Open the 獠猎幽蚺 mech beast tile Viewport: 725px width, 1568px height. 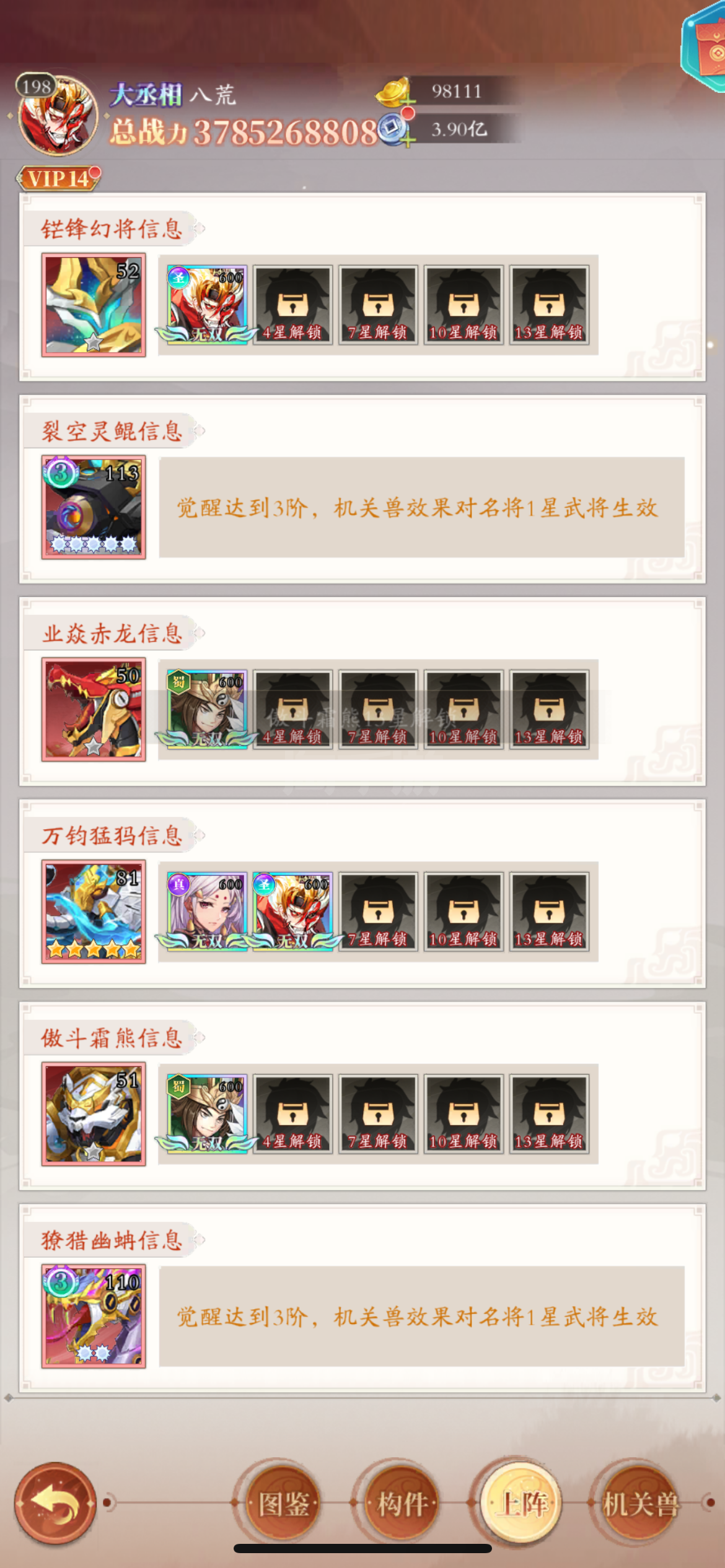click(x=94, y=1316)
